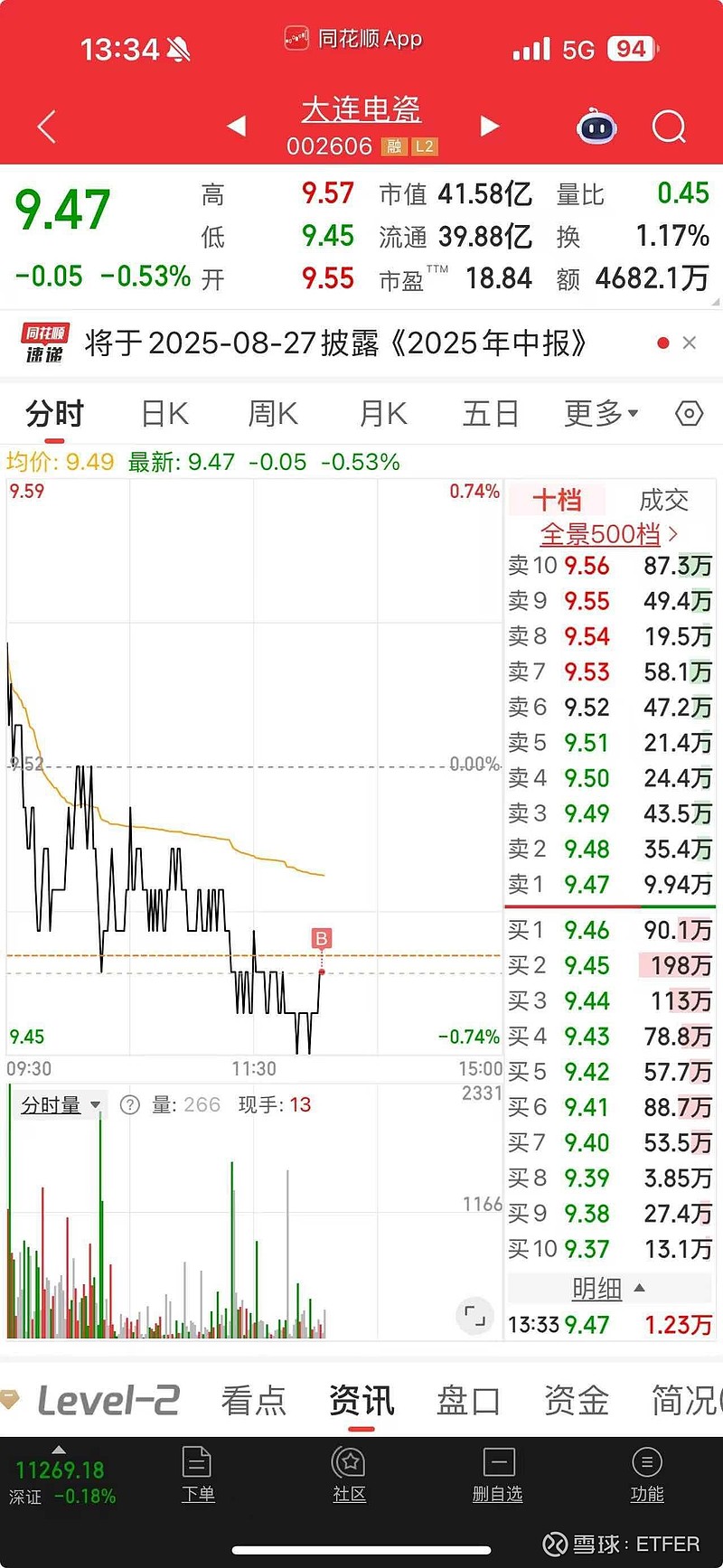Switch to the next stock with right triangle
Viewport: 723px width, 1568px height.
coord(489,126)
